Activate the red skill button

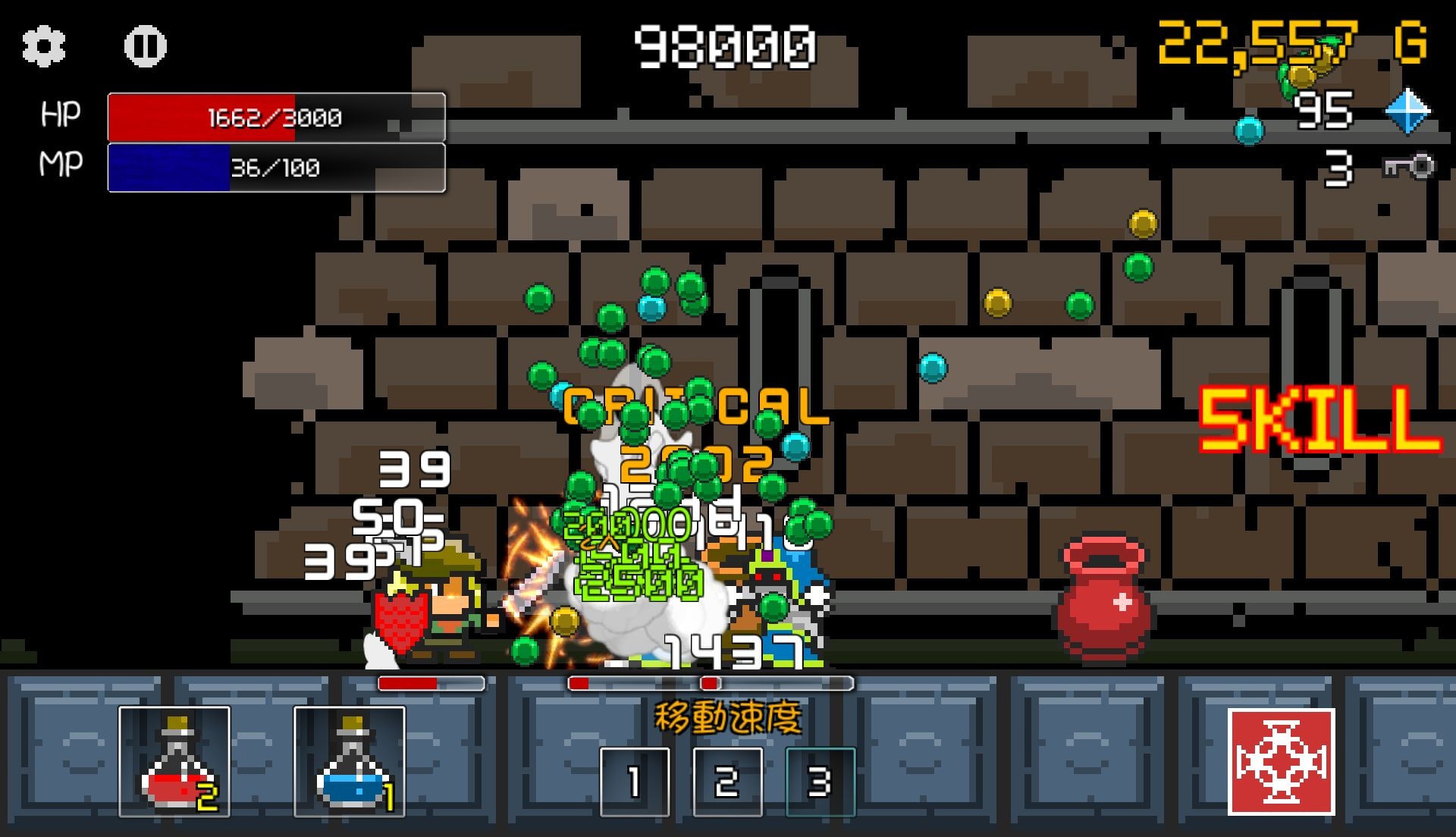coord(1281,762)
